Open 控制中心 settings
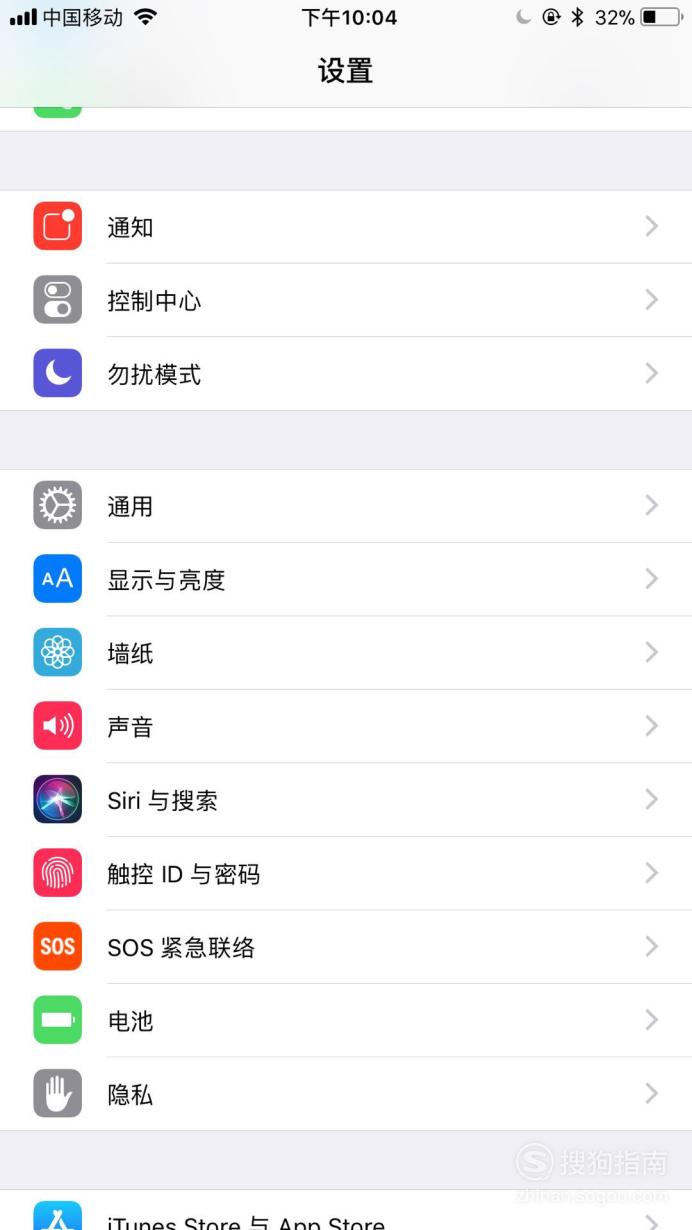Viewport: 692px width, 1230px height. click(x=346, y=300)
